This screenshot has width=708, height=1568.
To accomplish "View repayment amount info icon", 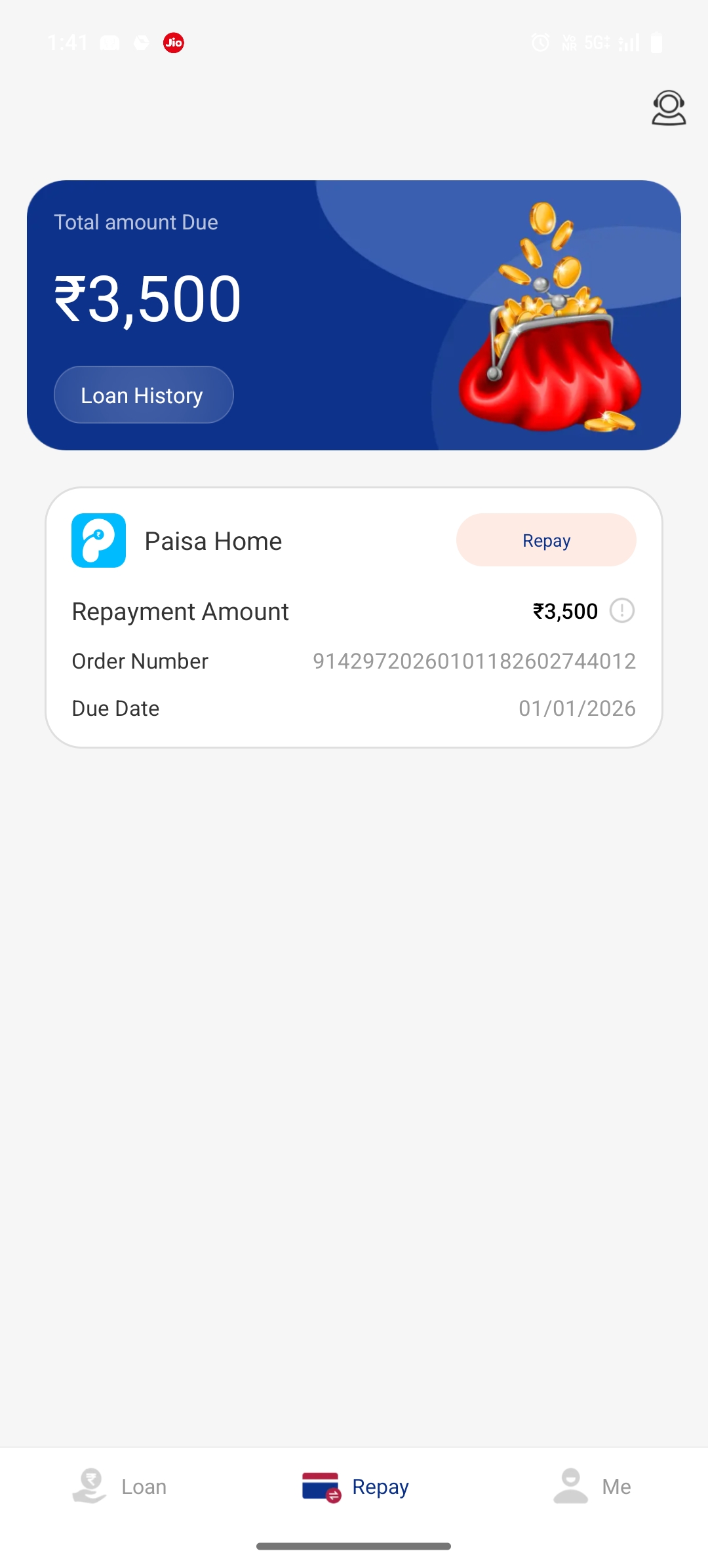I will tap(621, 611).
